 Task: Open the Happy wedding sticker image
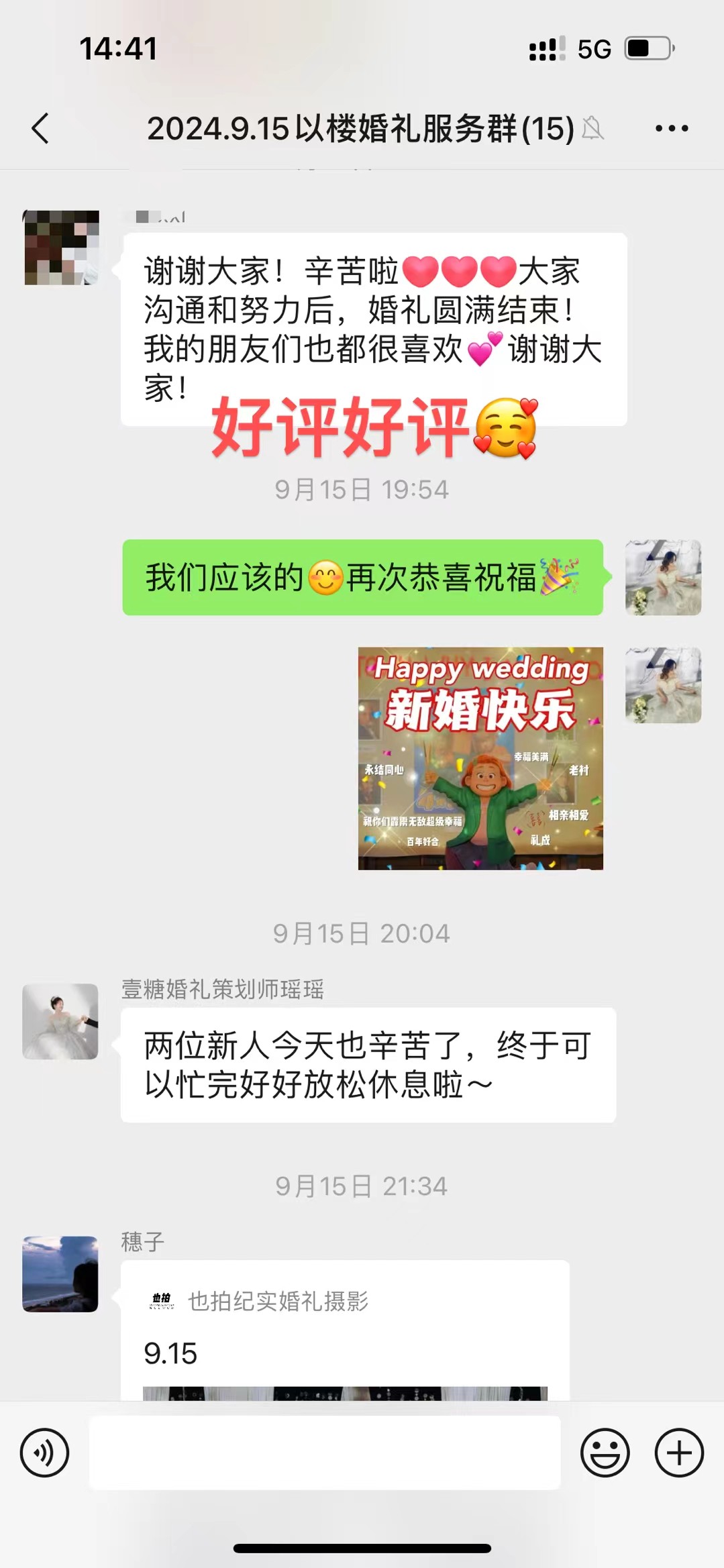(480, 758)
